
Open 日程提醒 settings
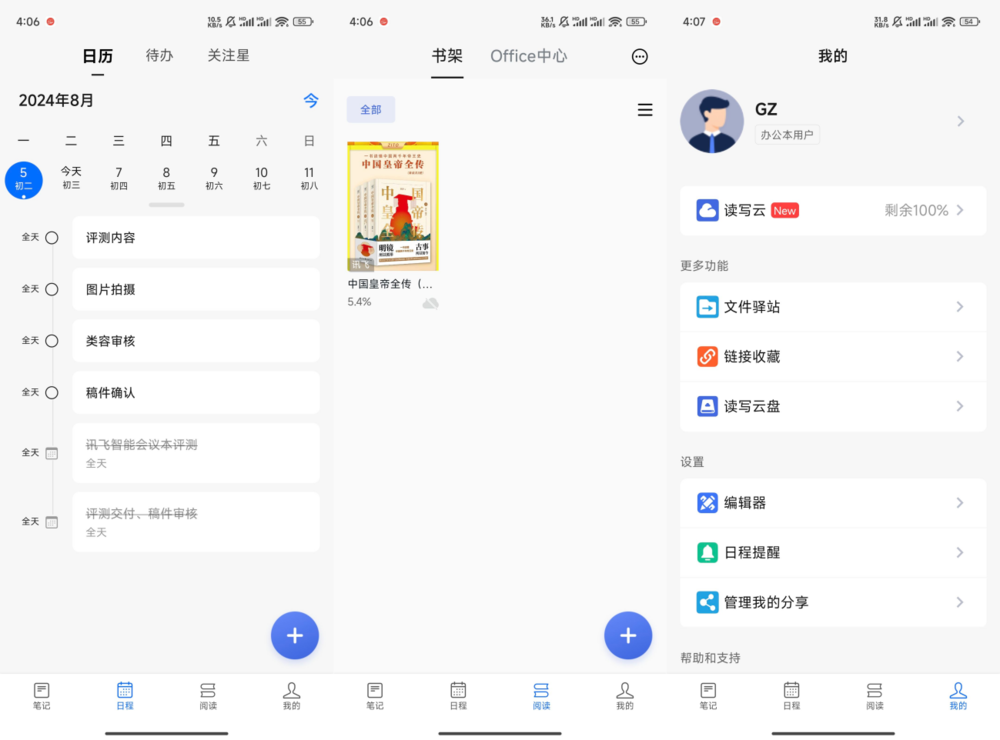(832, 553)
